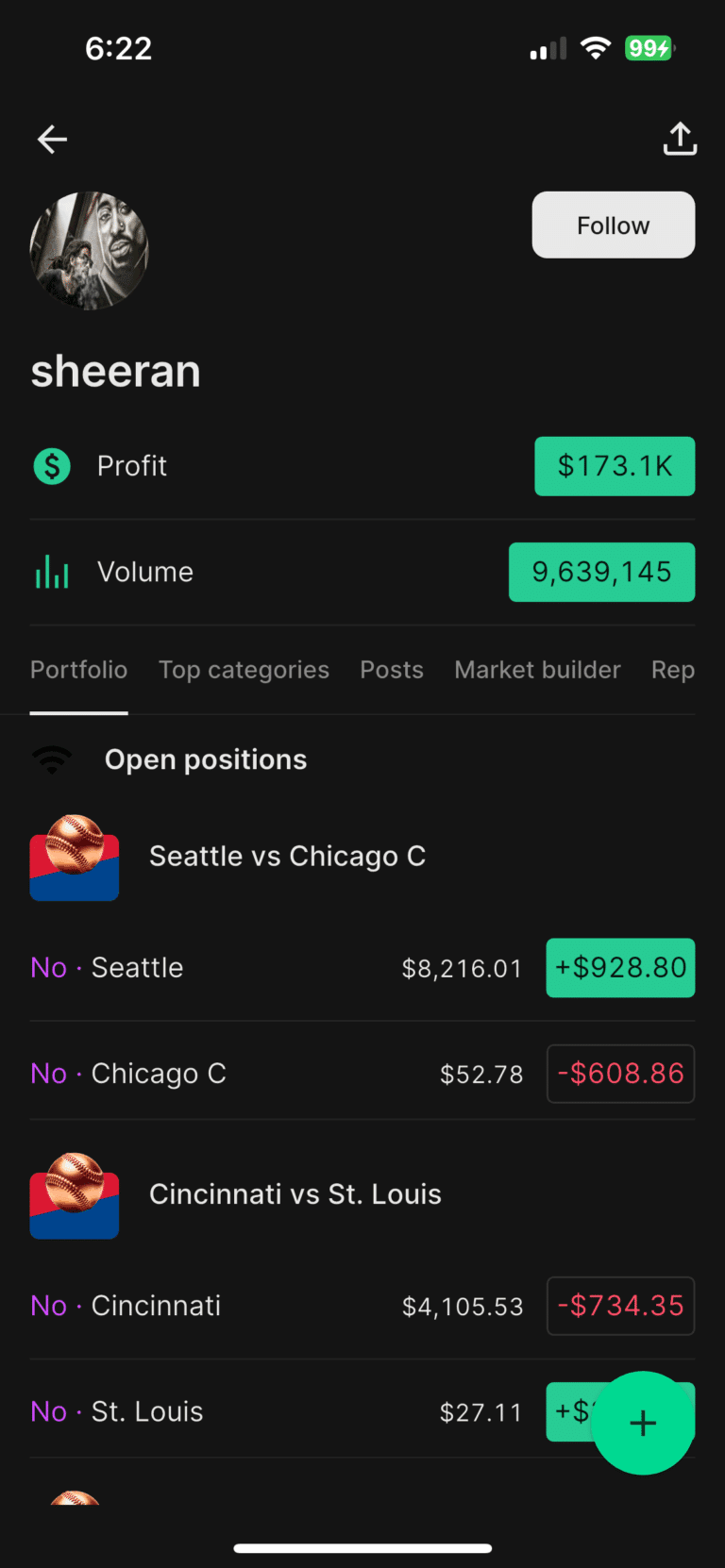Open the Seattle vs Chicago C baseball icon
Viewport: 725px width, 1568px height.
point(74,857)
